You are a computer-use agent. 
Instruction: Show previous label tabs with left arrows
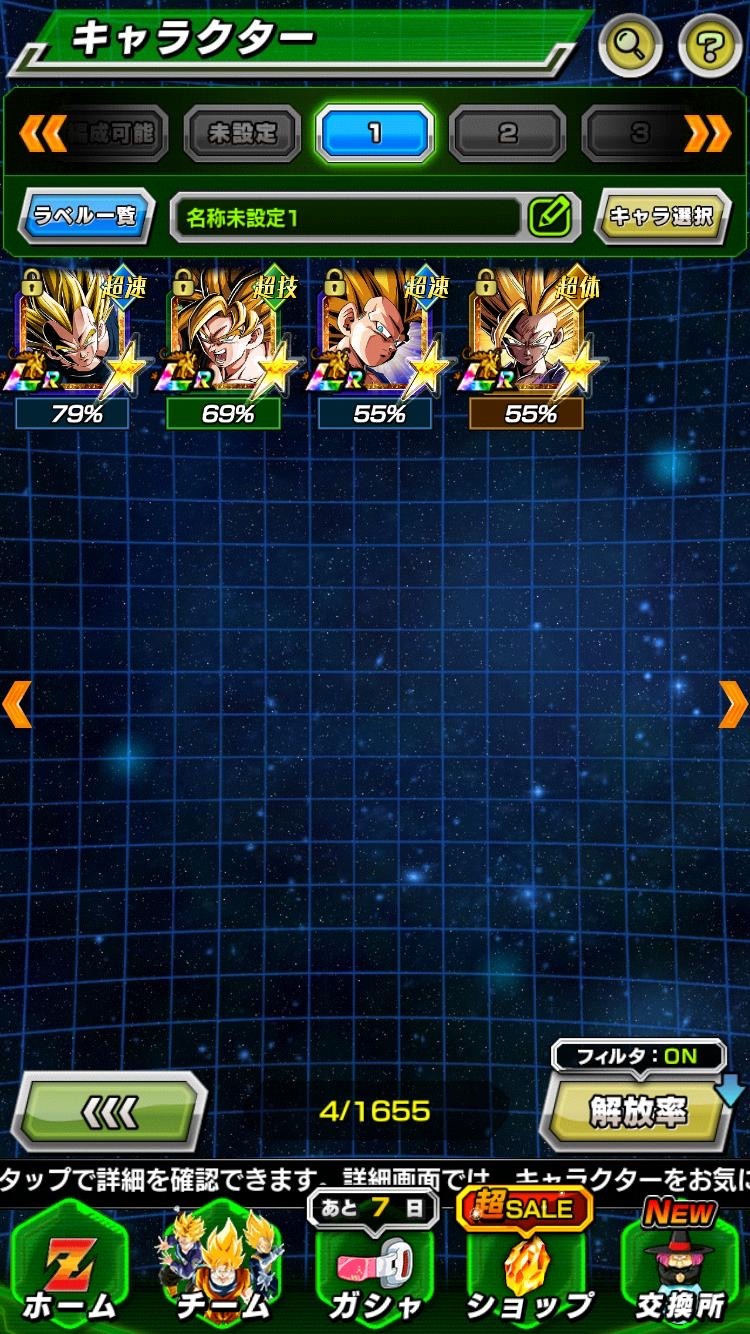(x=42, y=133)
